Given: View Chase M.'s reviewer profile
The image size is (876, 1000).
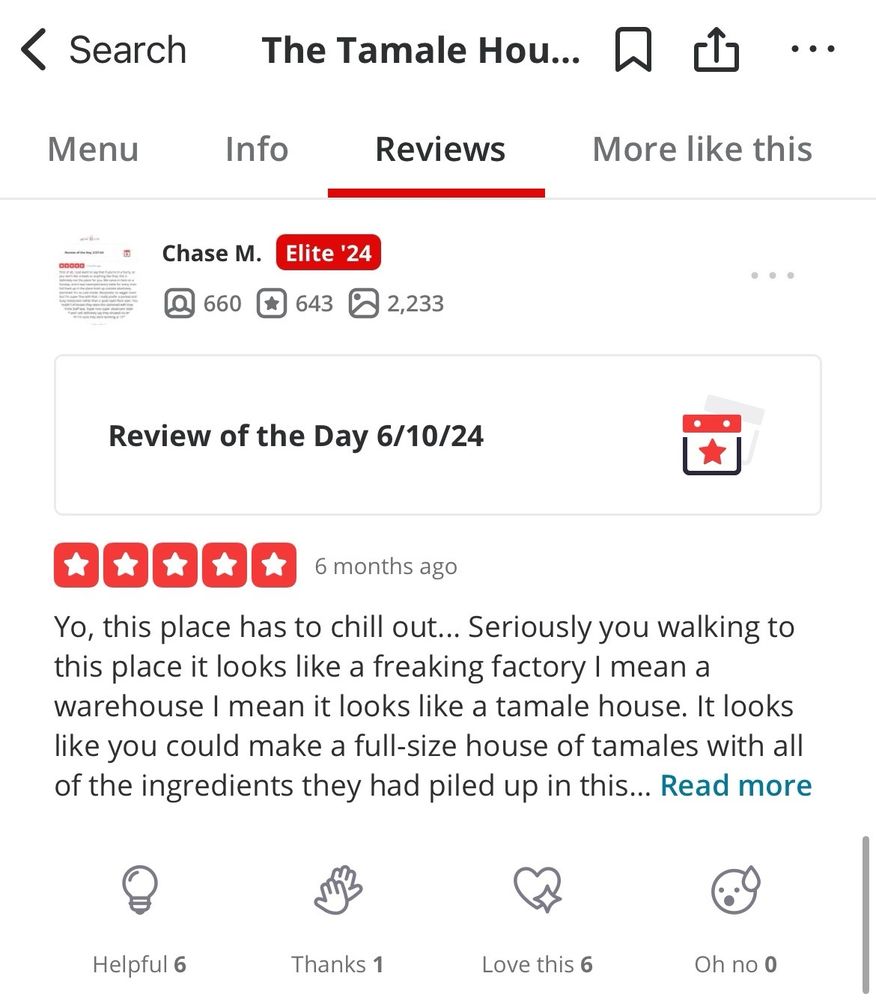Looking at the screenshot, I should point(212,253).
